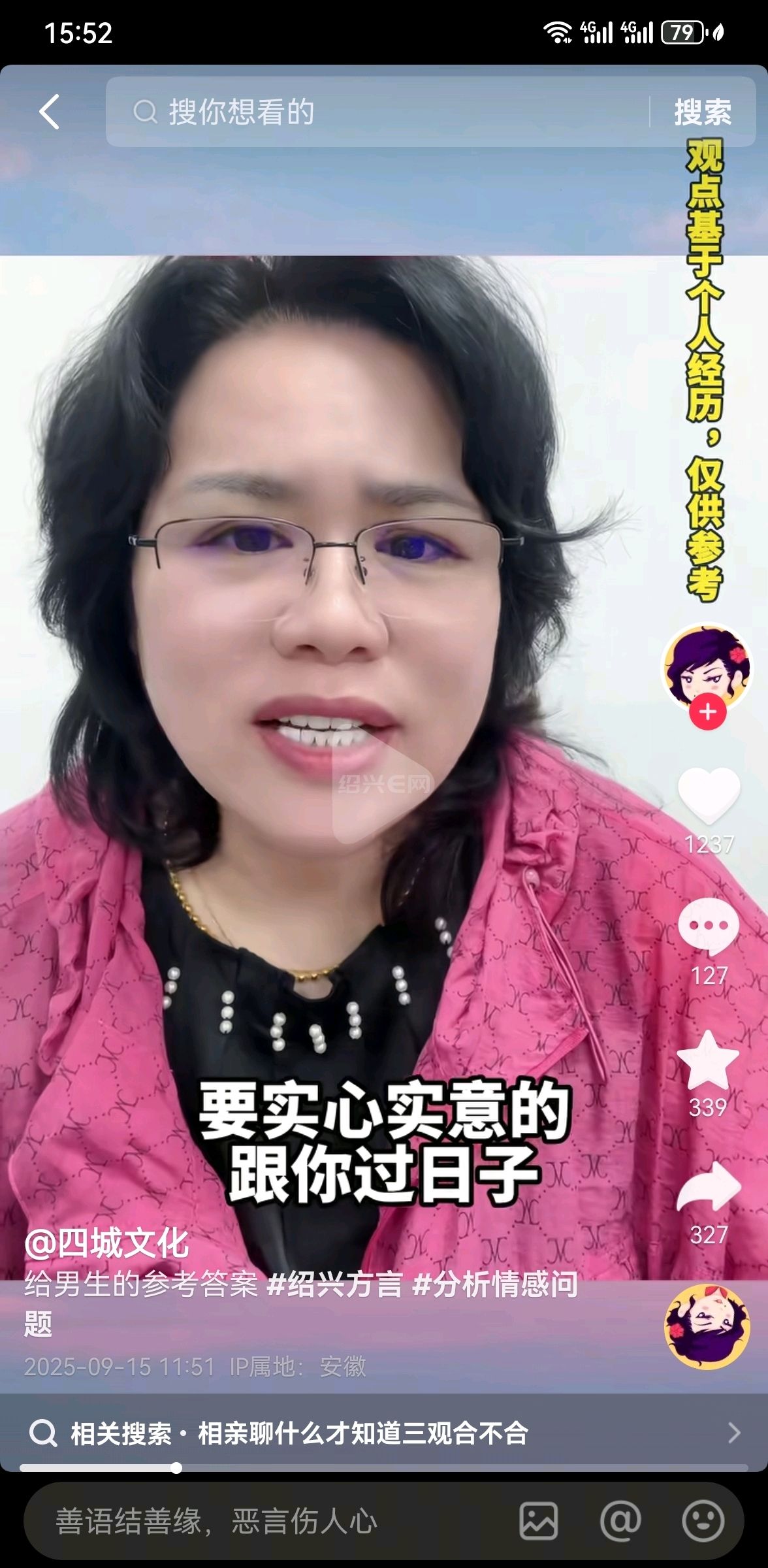This screenshot has height=1568, width=768.
Task: Favorite the video with the star
Action: click(709, 1058)
